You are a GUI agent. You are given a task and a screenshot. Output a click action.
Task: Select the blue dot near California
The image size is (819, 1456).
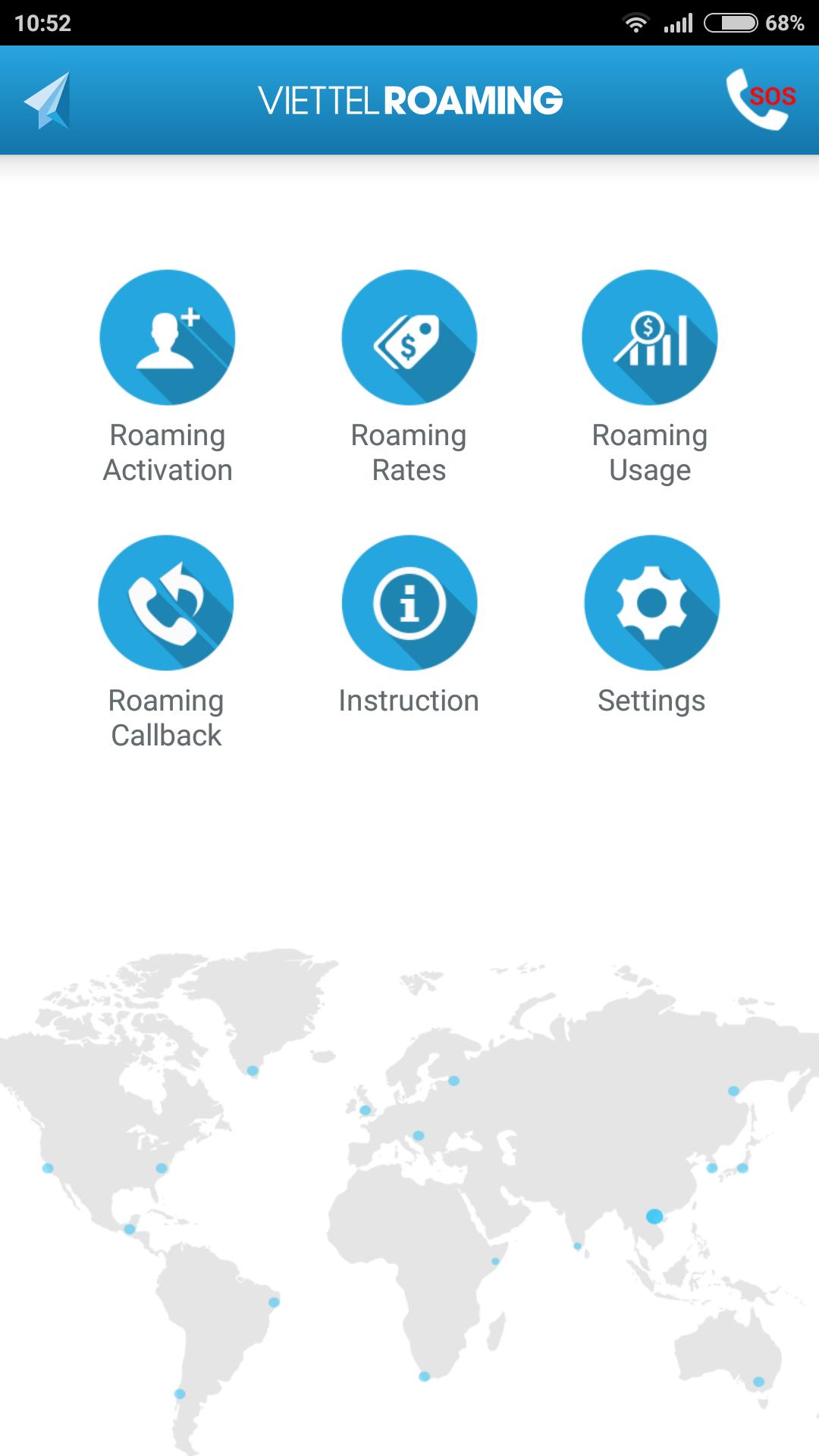click(49, 1169)
